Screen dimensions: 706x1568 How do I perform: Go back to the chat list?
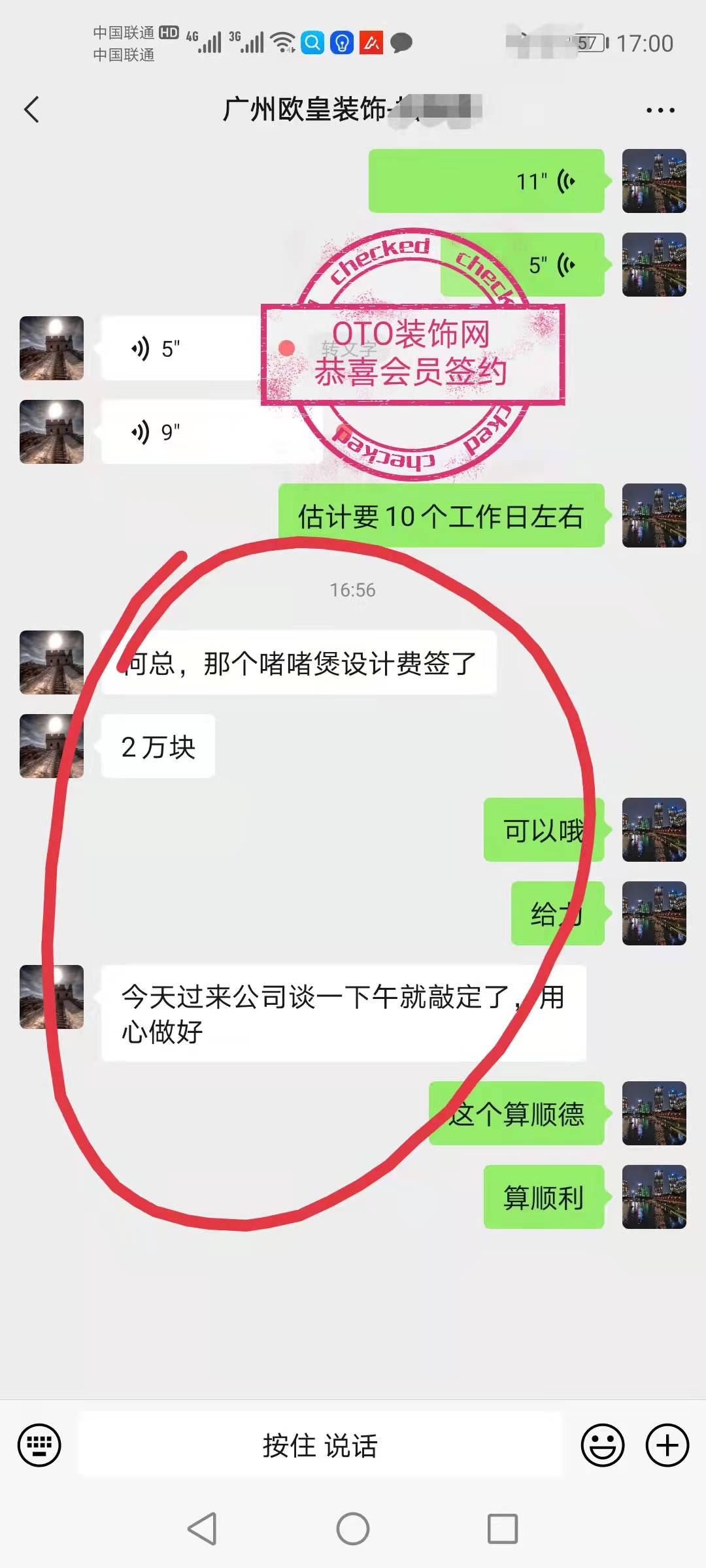coord(31,109)
